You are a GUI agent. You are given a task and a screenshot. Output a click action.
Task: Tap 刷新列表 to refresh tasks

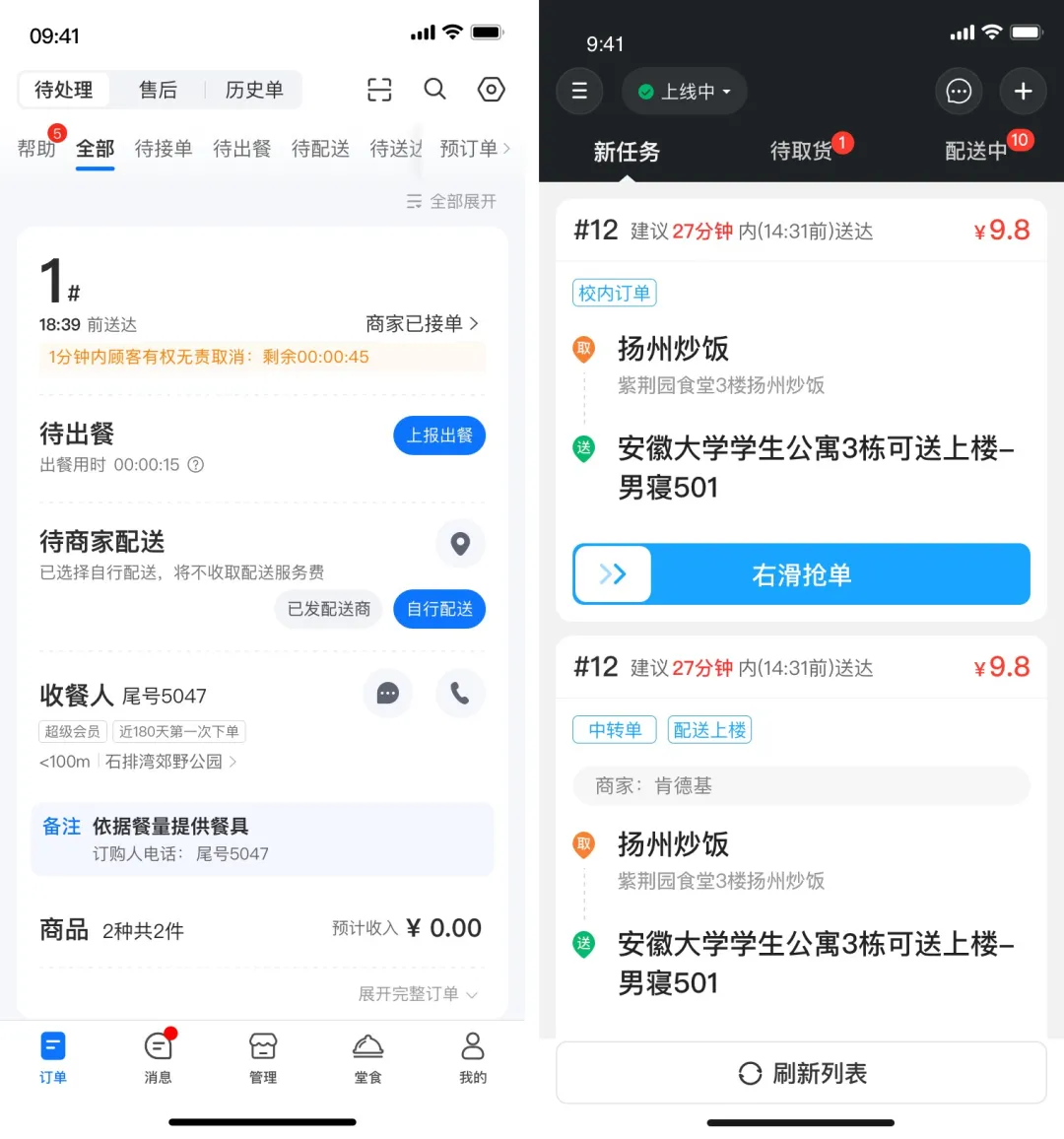click(802, 1073)
